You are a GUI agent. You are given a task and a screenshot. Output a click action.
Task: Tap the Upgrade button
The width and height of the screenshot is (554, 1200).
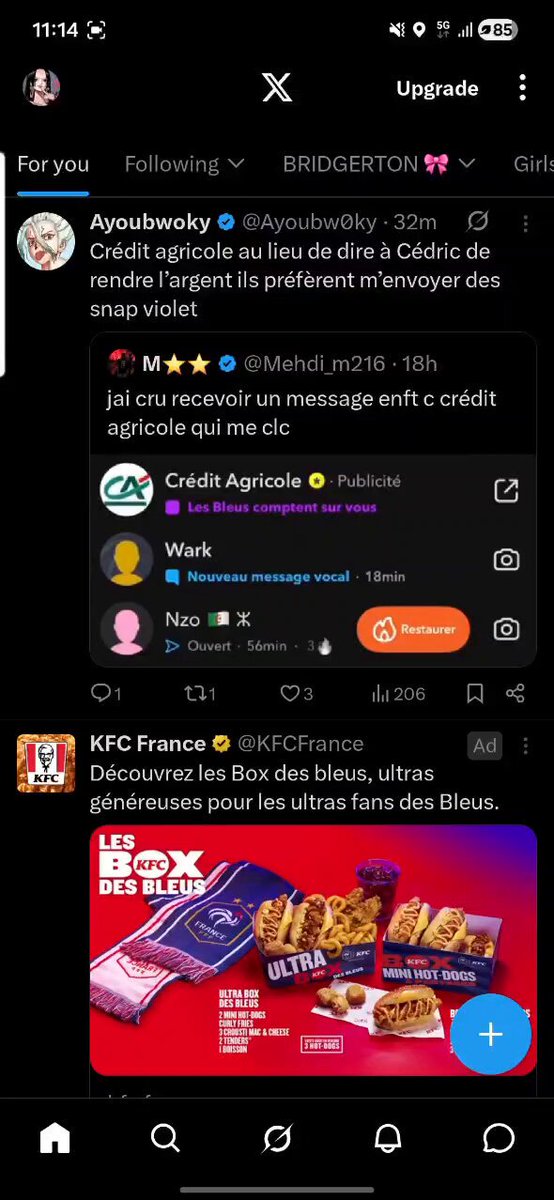(437, 88)
